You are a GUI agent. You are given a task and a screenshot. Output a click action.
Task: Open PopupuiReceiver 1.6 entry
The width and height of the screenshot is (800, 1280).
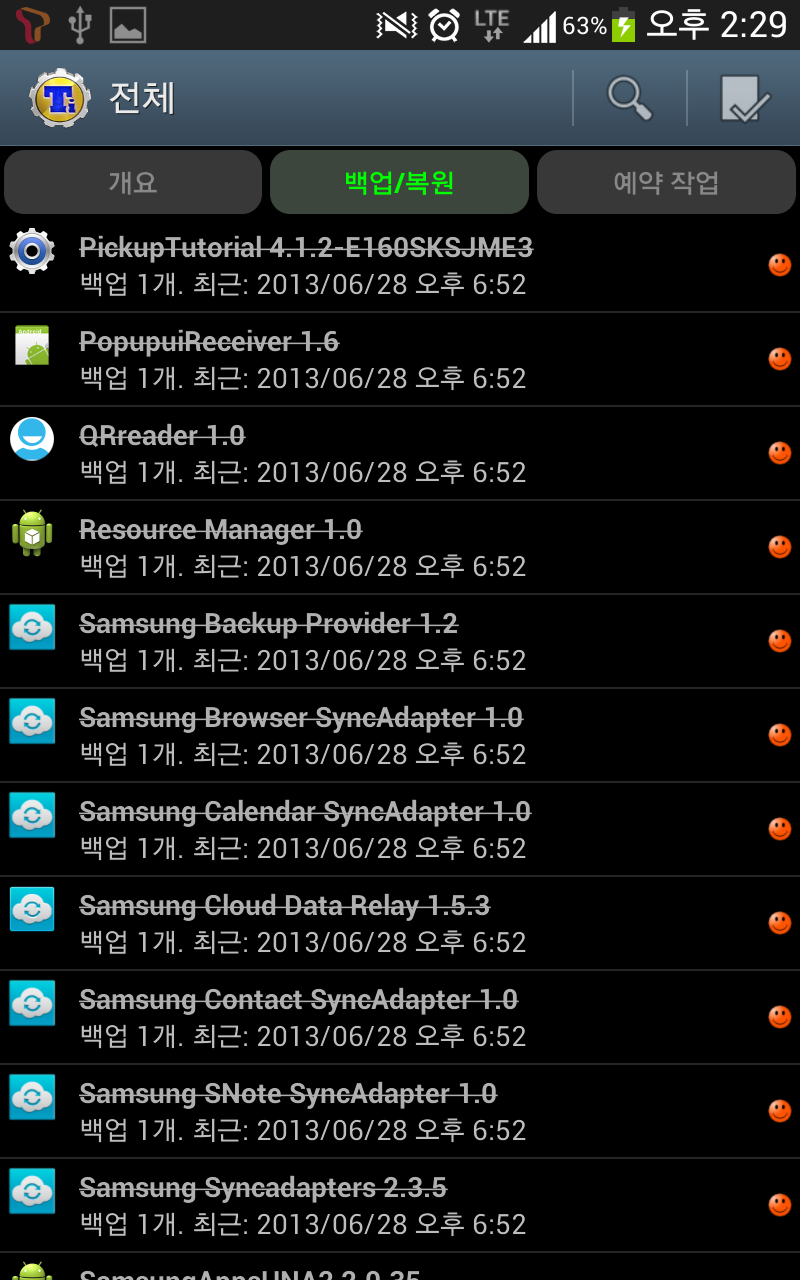click(x=400, y=360)
